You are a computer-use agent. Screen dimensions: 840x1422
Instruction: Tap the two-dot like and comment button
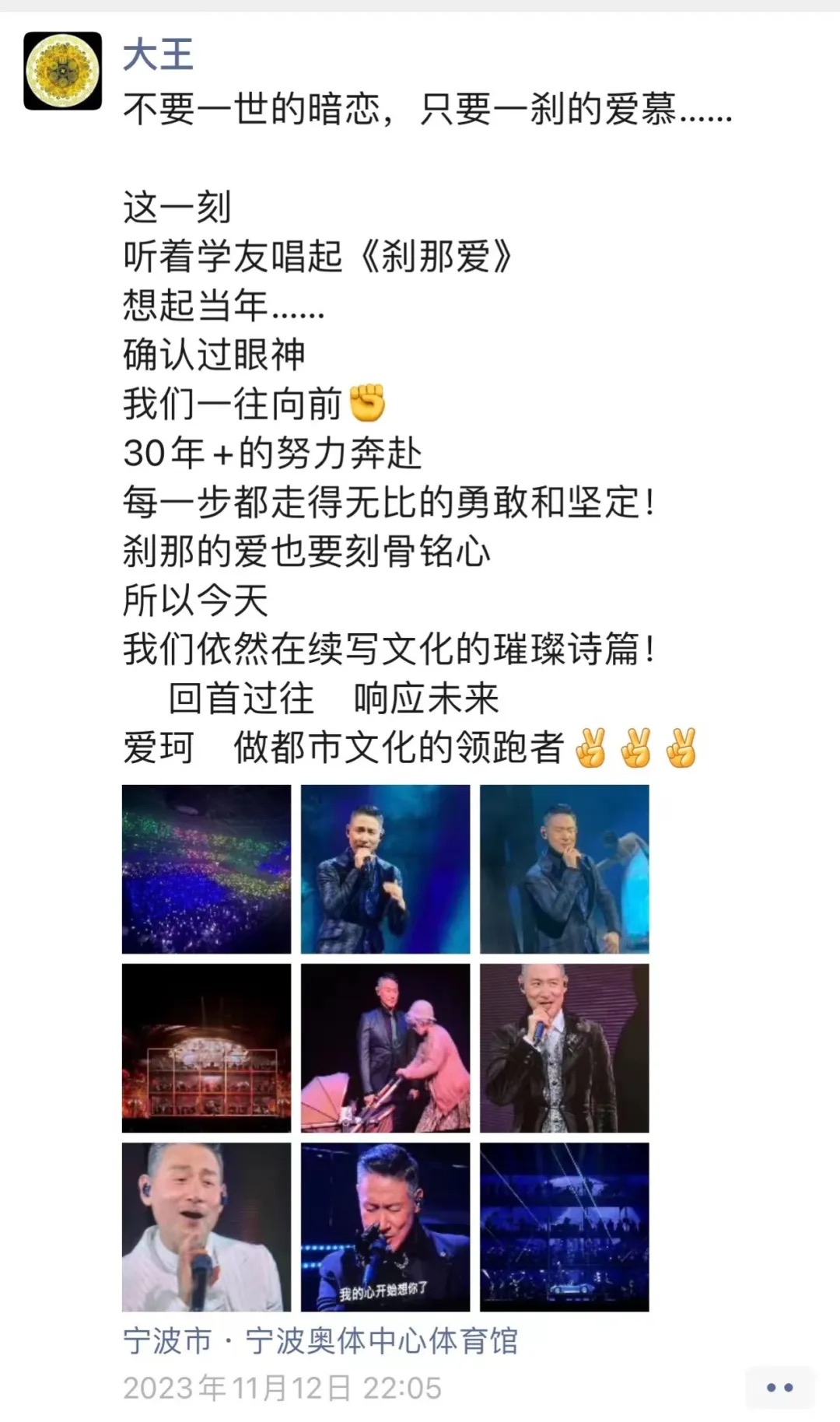[x=779, y=1387]
